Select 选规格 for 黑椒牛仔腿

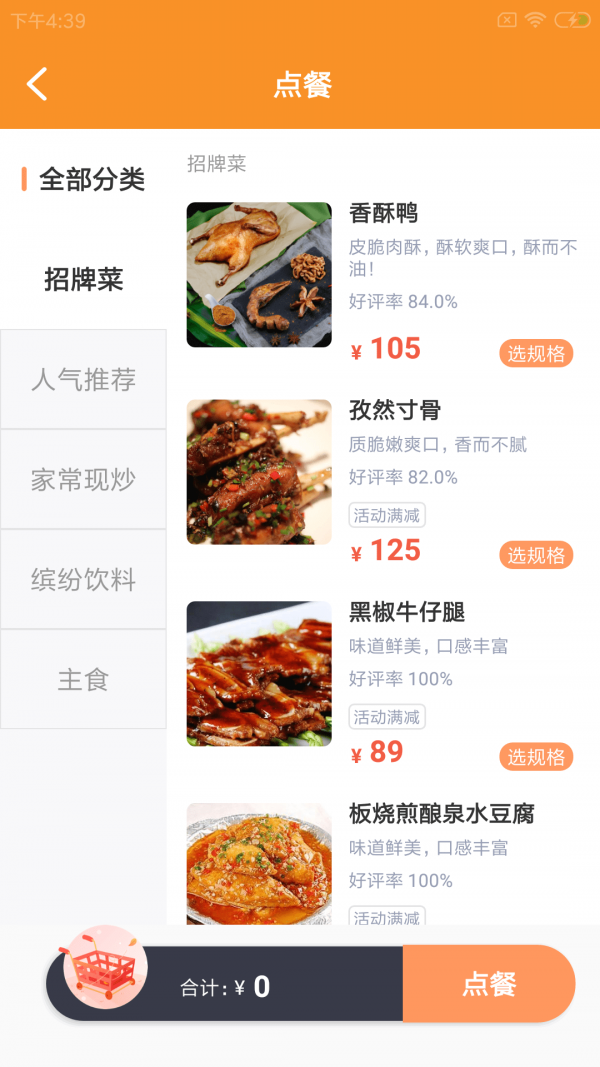[x=536, y=757]
